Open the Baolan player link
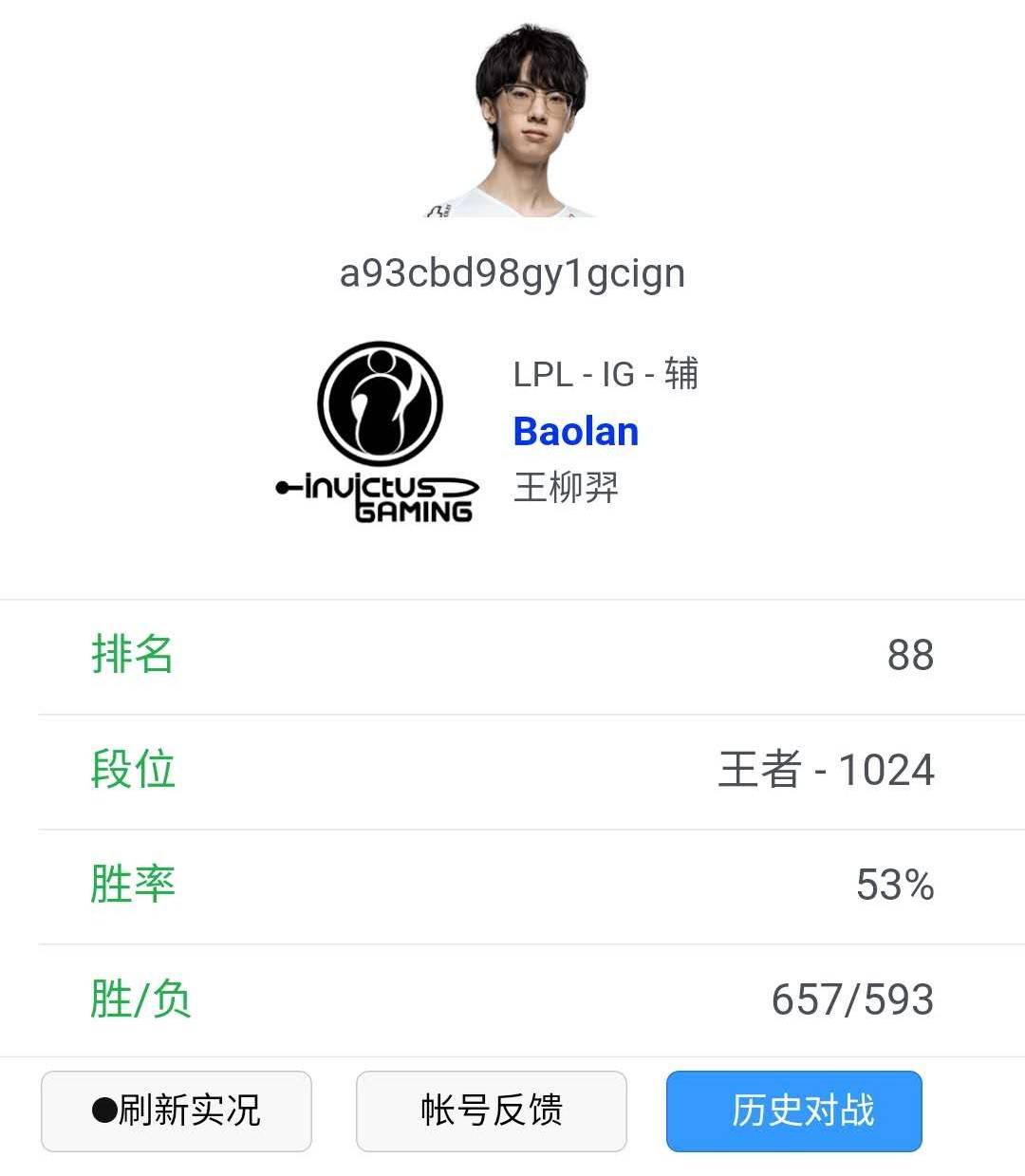 (x=576, y=432)
